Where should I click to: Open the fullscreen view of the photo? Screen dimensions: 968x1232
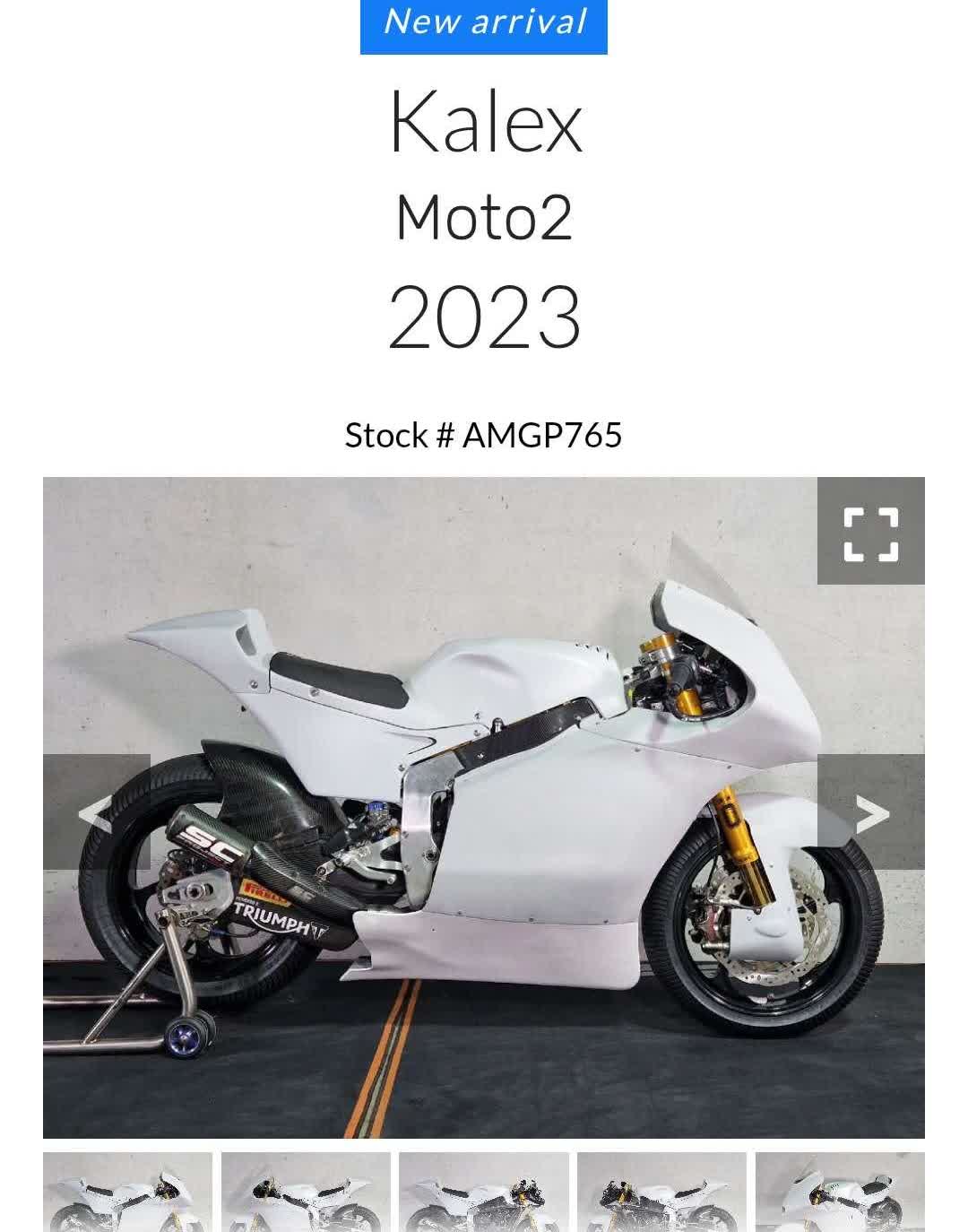(870, 532)
